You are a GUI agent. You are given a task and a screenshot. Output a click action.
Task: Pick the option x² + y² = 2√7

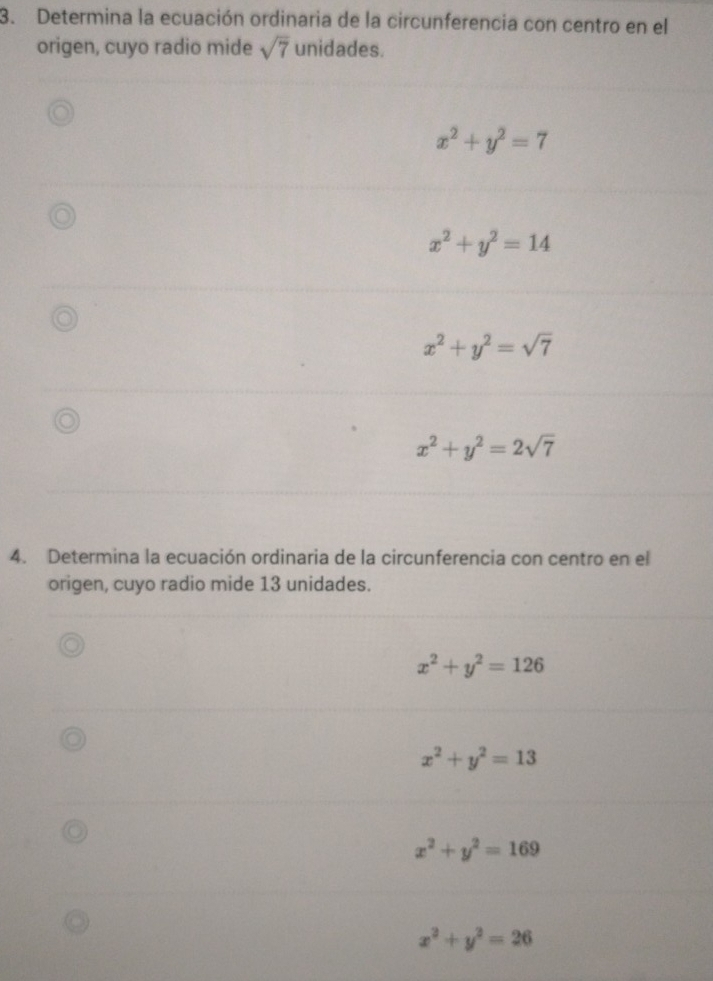(66, 420)
